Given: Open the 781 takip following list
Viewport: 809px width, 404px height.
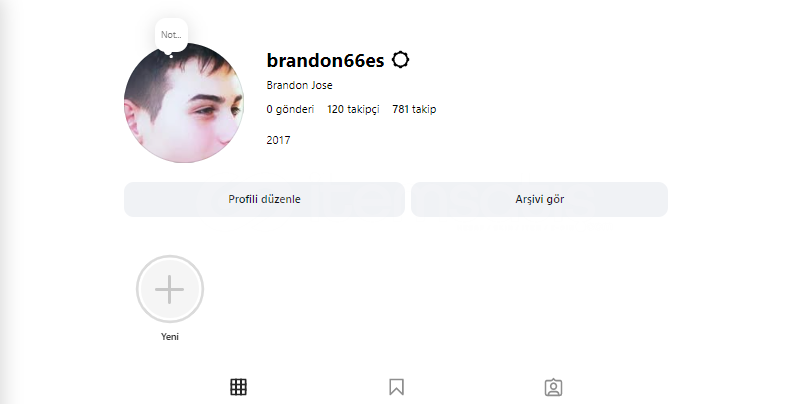Looking at the screenshot, I should [414, 109].
